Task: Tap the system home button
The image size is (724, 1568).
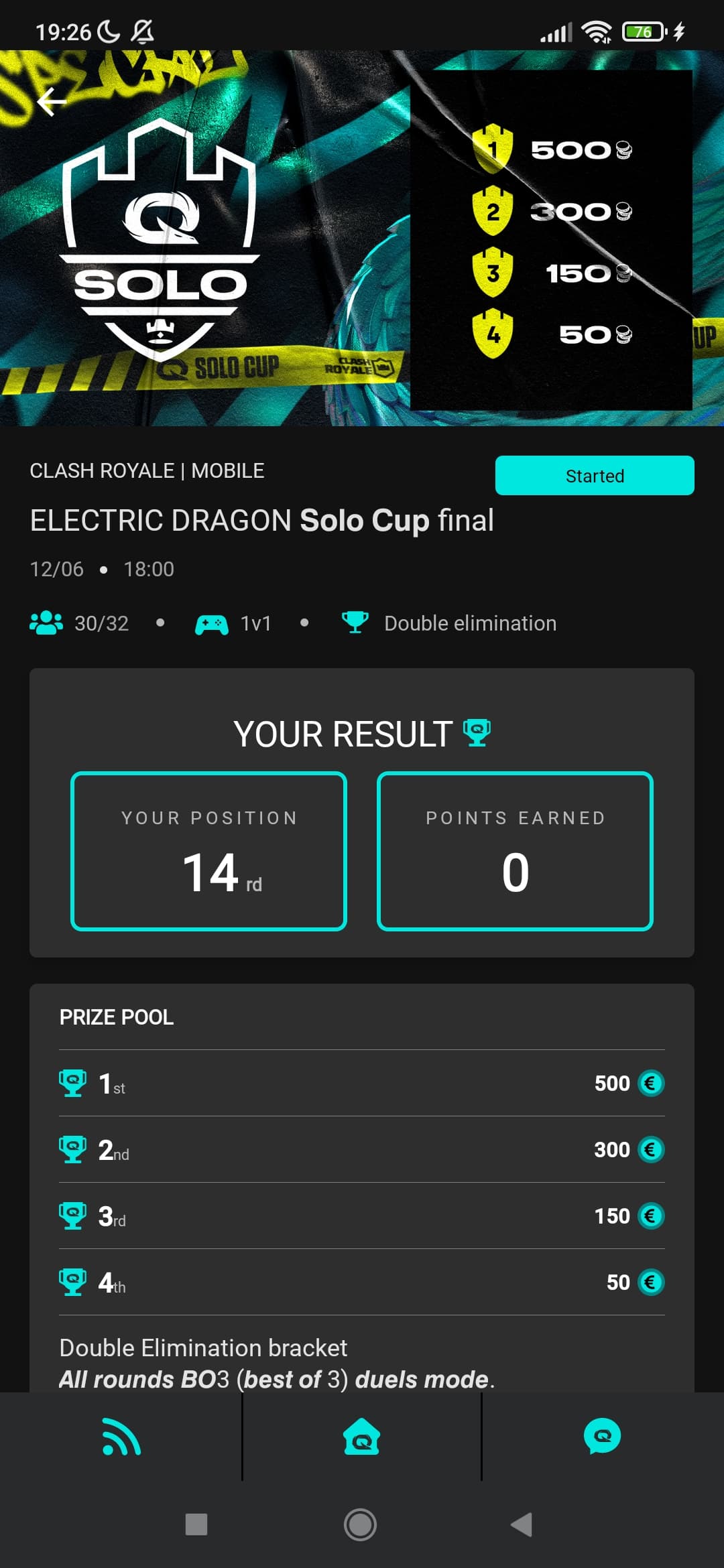Action: pos(361,1524)
